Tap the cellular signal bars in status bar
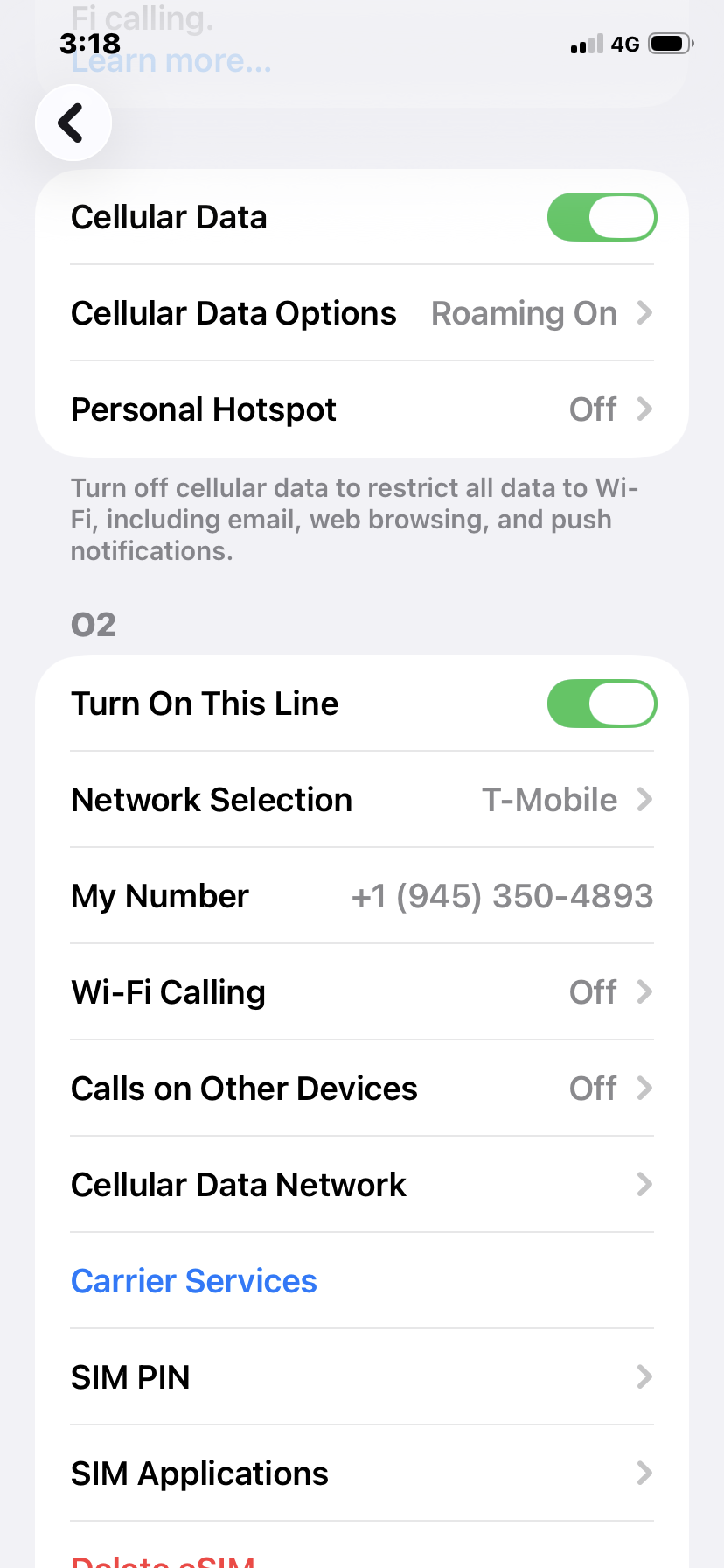 coord(586,43)
